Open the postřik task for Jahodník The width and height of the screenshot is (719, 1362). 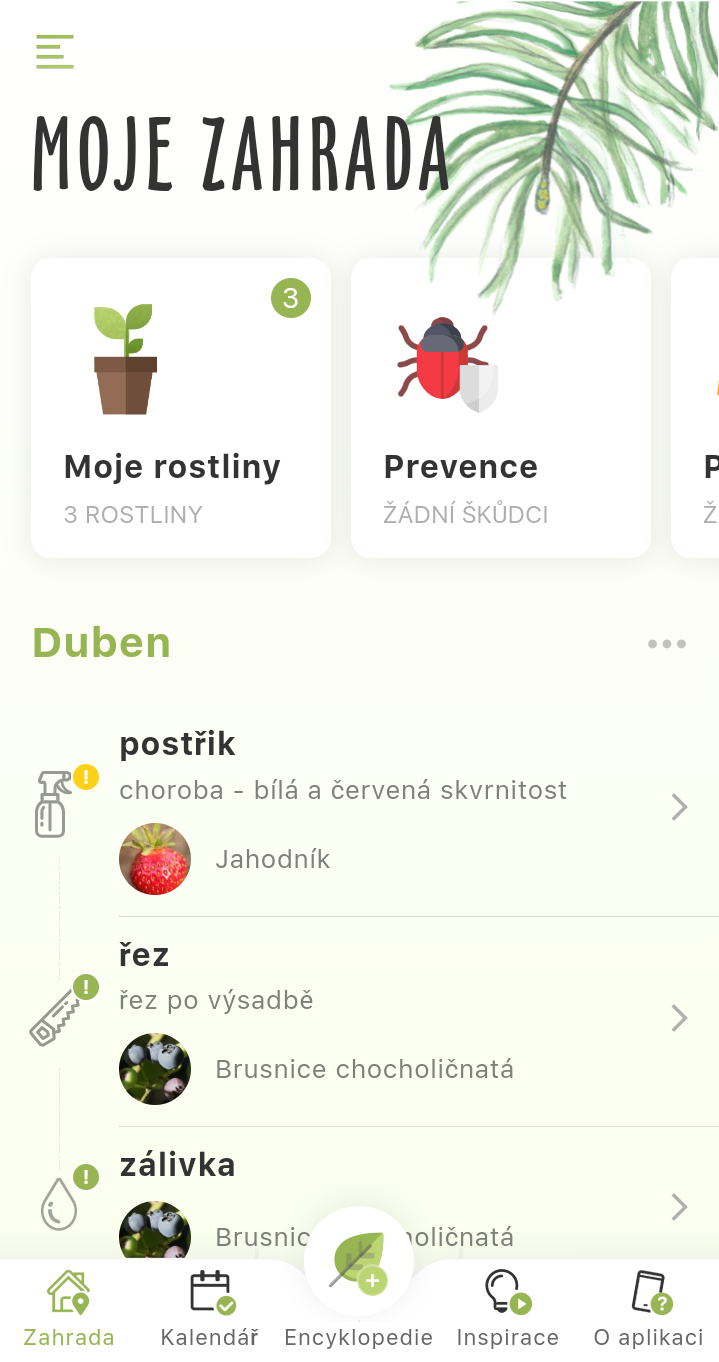(x=400, y=807)
